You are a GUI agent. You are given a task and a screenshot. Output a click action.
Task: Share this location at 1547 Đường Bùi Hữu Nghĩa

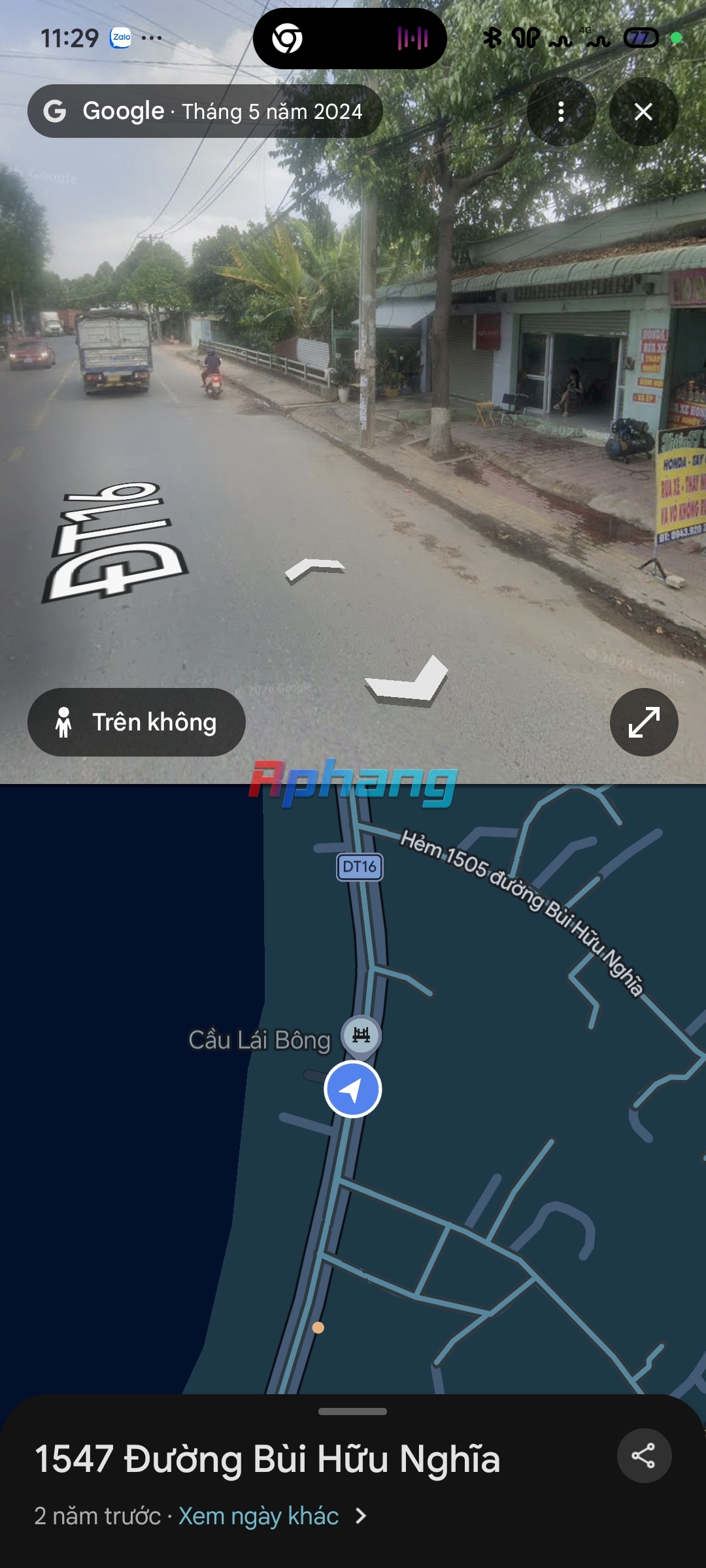644,1456
